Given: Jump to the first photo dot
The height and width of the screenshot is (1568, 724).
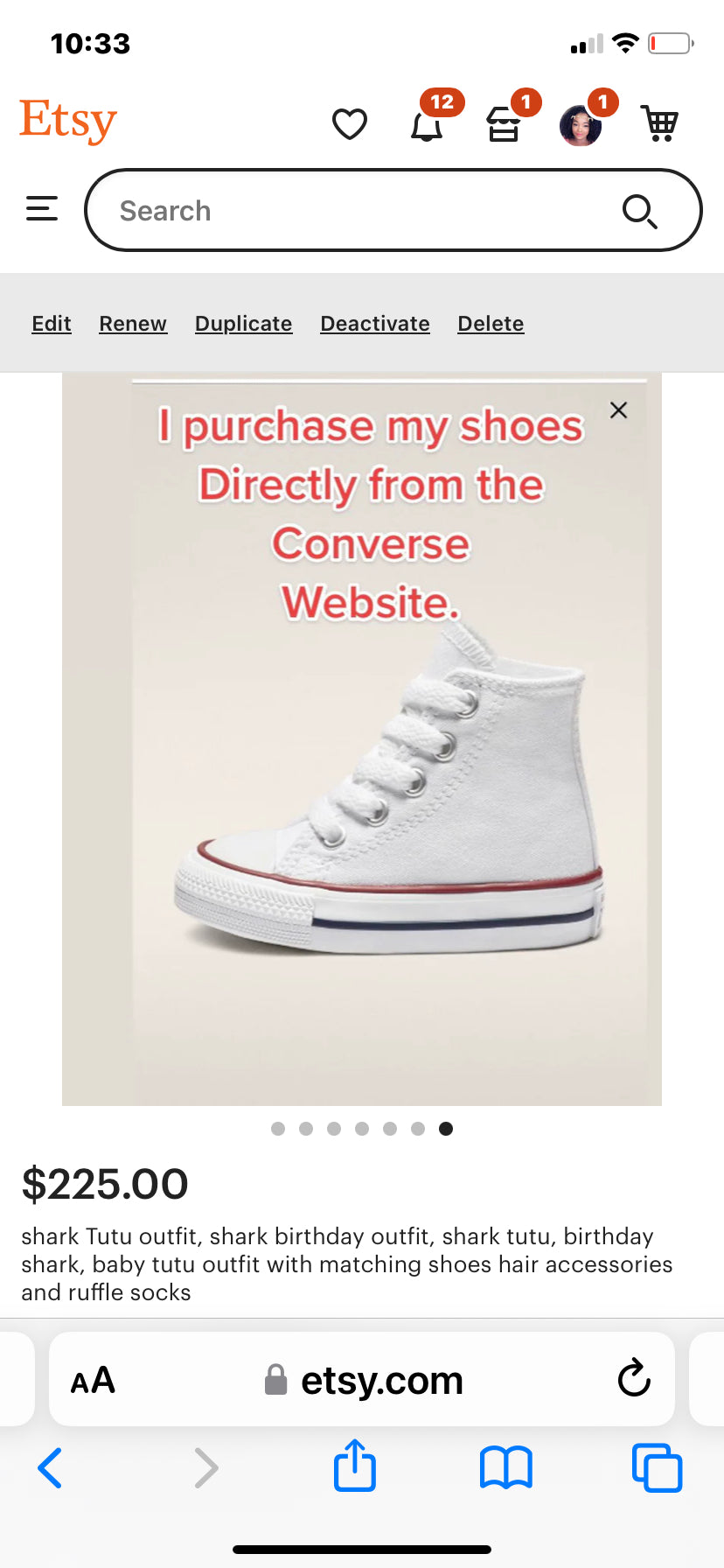Looking at the screenshot, I should pos(278,1129).
